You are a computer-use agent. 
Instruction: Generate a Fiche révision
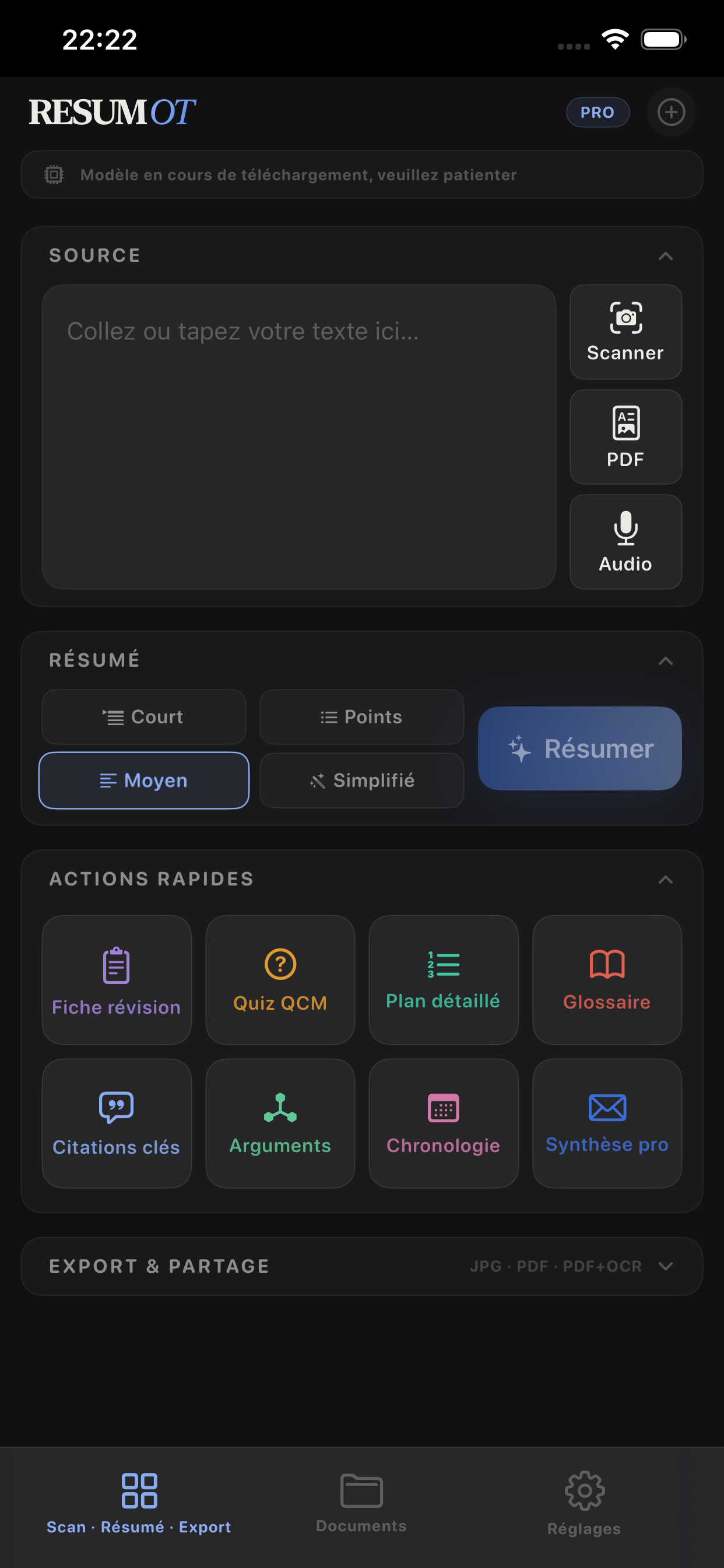[116, 979]
